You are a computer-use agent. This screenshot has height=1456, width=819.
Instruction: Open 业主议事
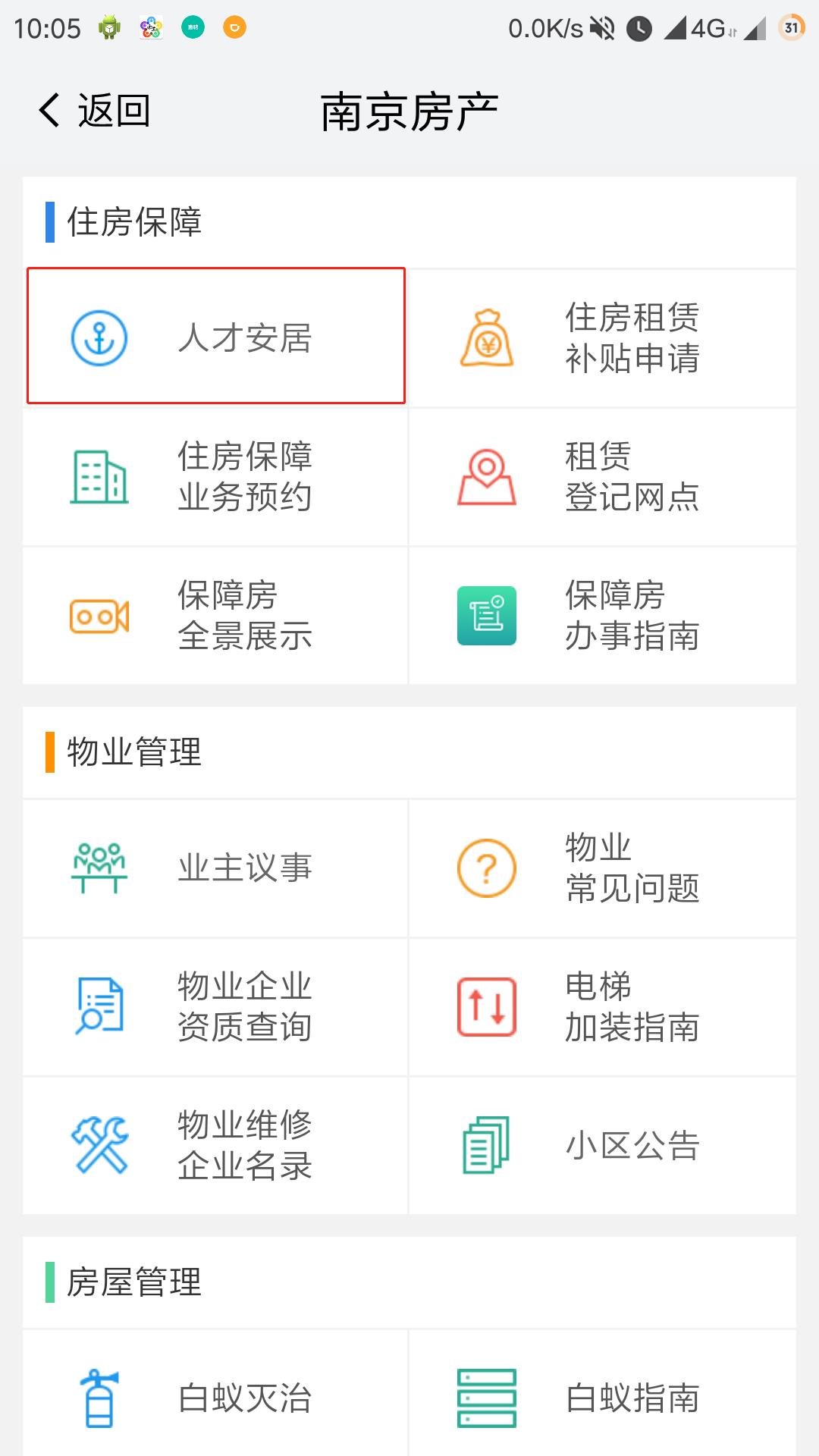(x=216, y=868)
